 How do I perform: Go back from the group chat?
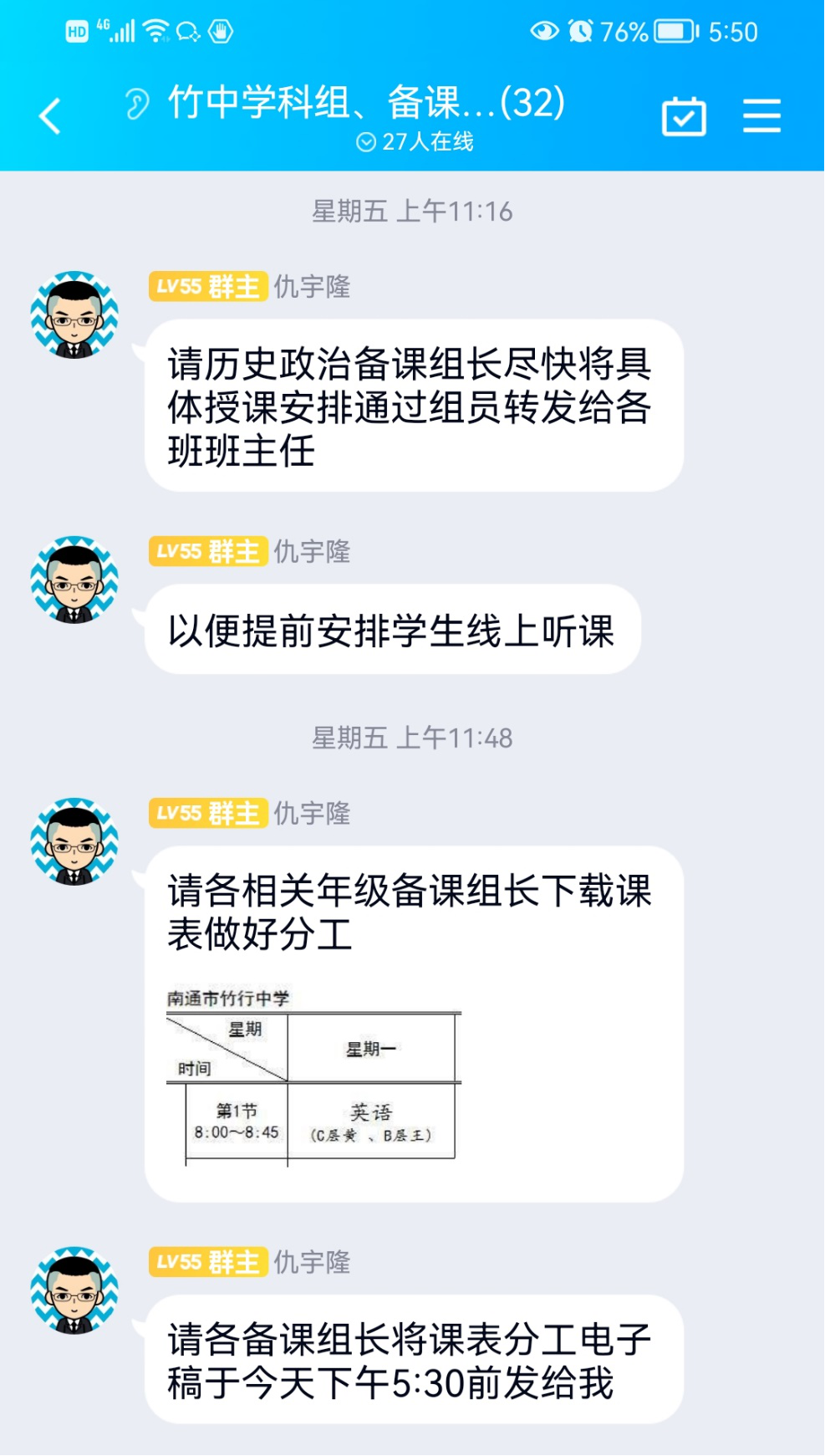(x=50, y=115)
